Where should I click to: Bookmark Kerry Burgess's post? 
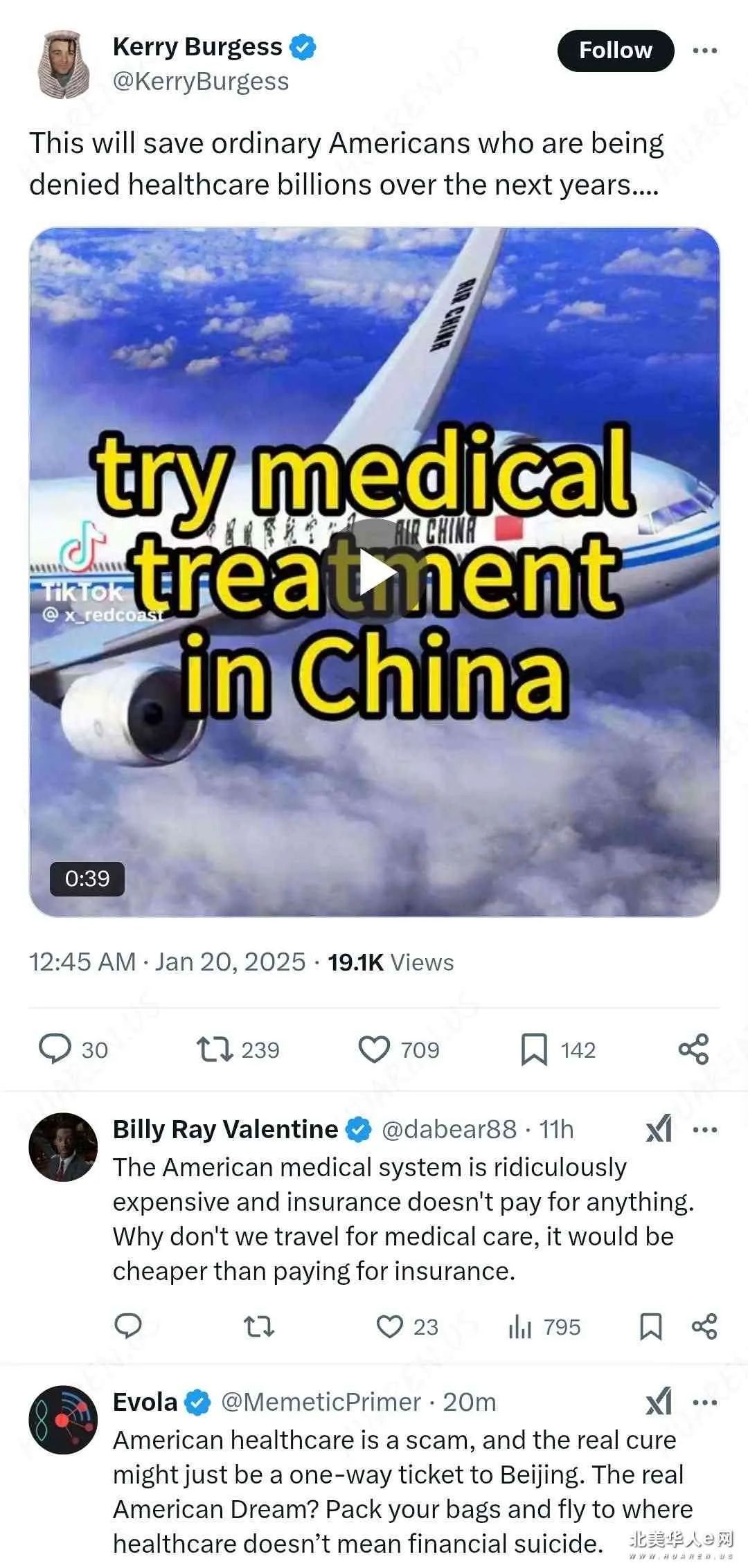tap(534, 1049)
